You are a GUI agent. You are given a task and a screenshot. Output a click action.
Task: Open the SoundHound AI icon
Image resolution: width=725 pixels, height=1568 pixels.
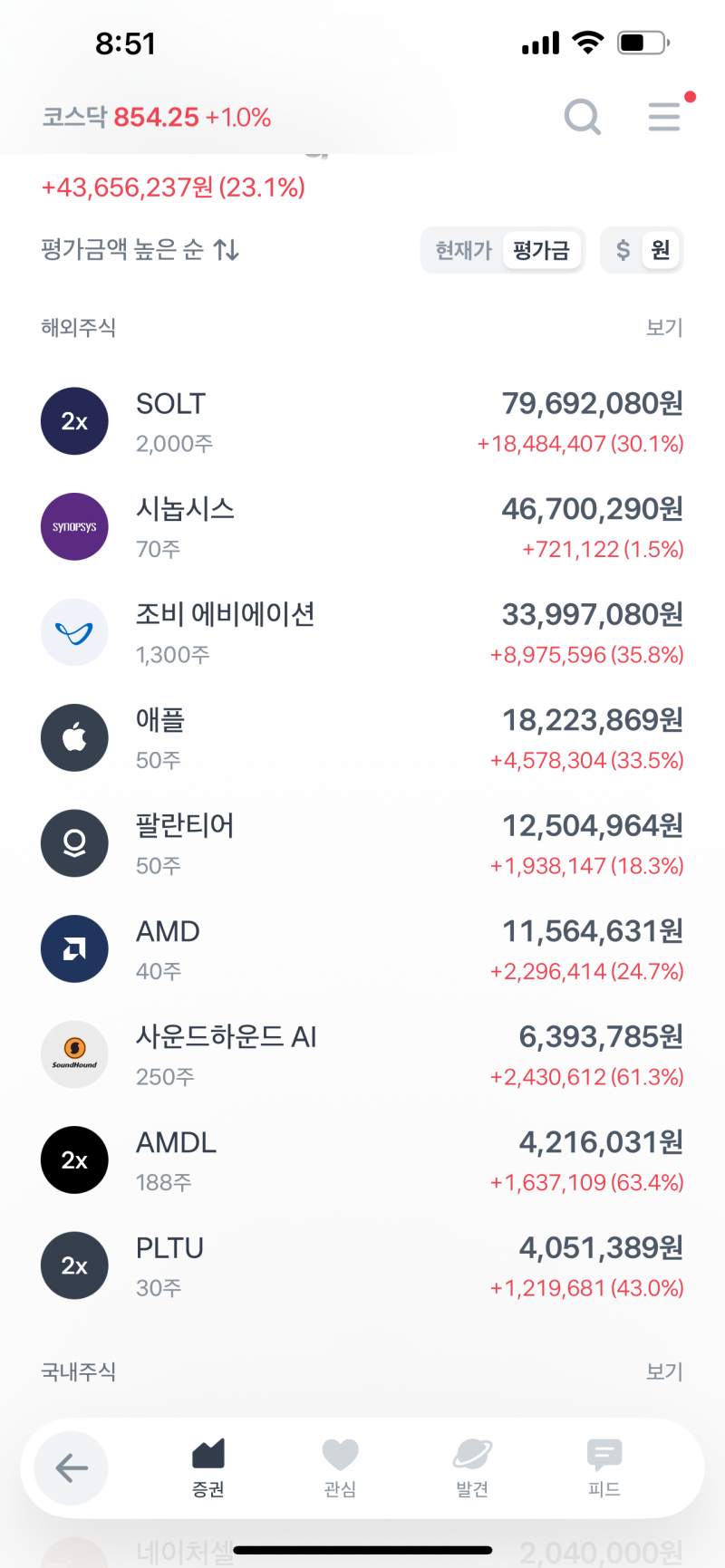74,1054
